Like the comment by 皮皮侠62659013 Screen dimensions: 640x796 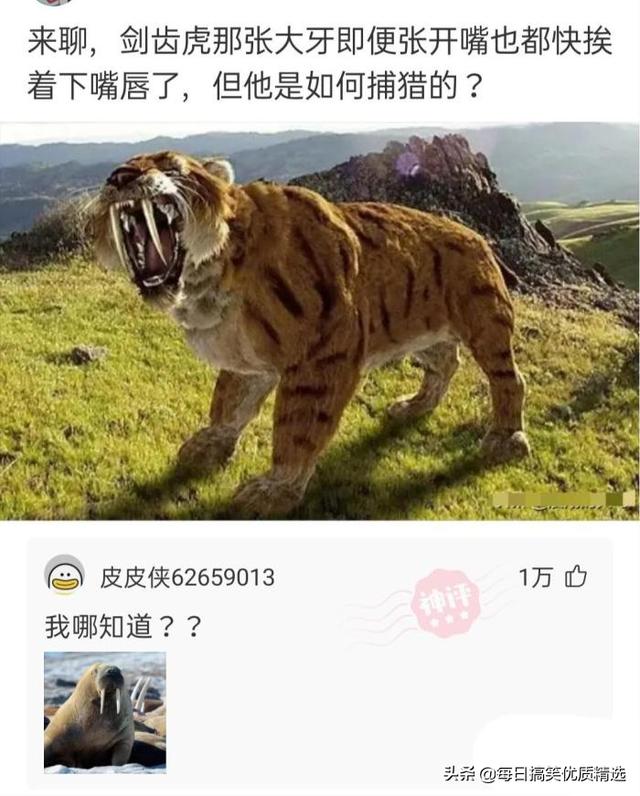point(576,576)
